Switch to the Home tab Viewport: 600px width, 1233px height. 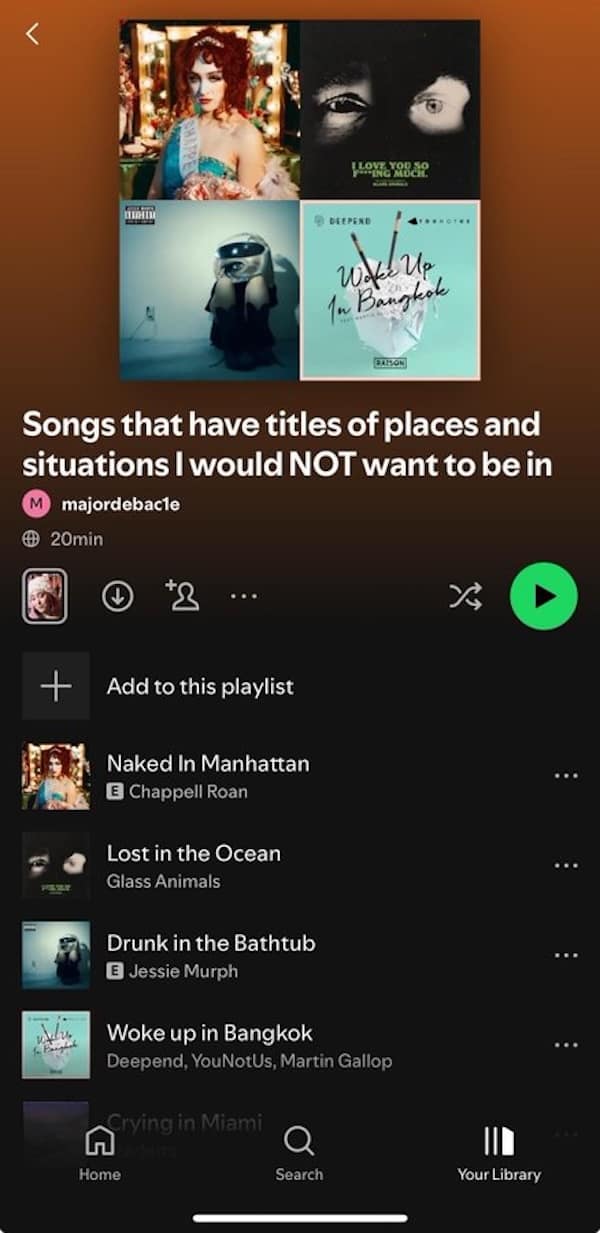click(x=99, y=1153)
